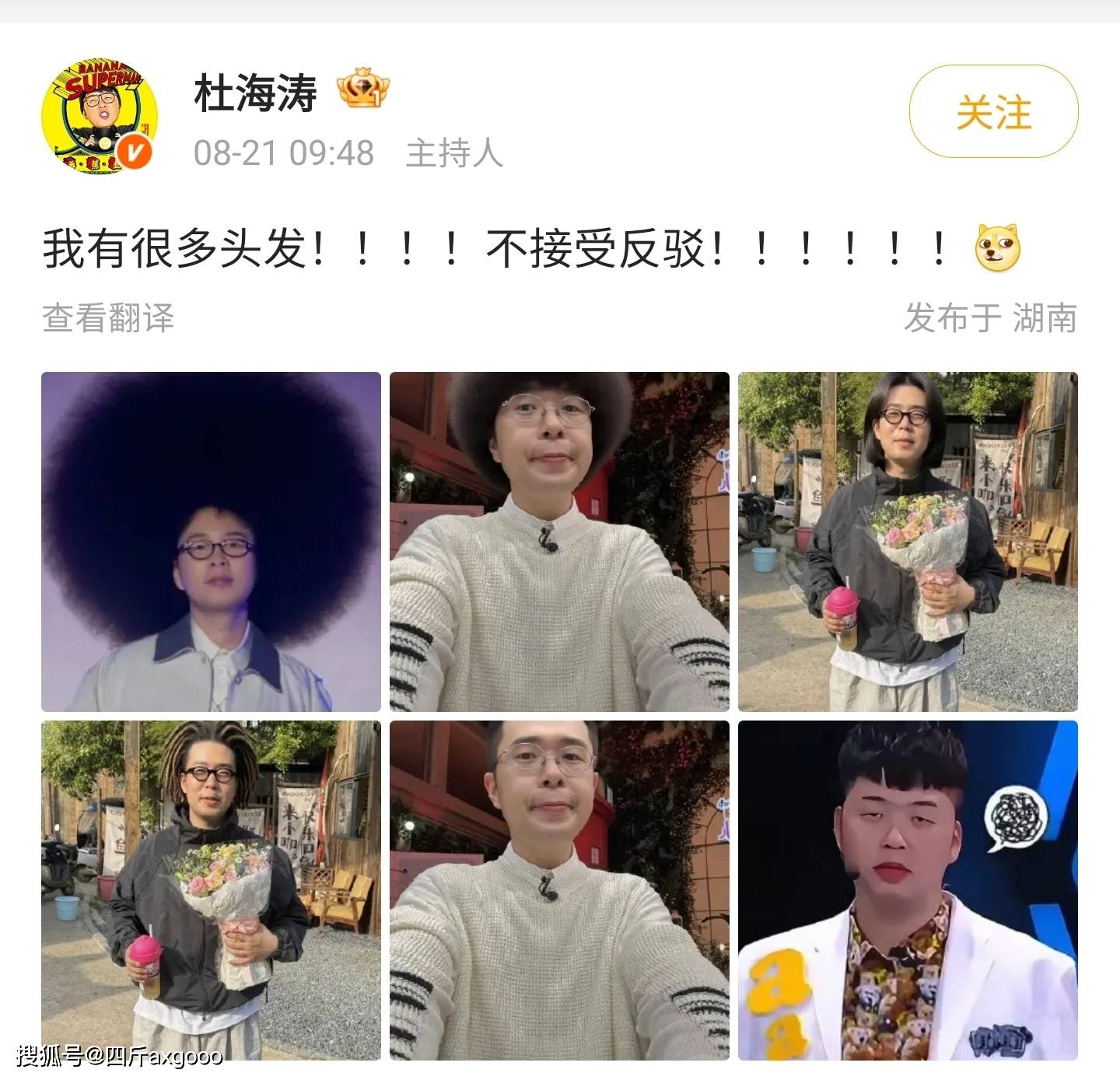
Task: View the short-hair selfie in white sweater
Action: [559, 890]
